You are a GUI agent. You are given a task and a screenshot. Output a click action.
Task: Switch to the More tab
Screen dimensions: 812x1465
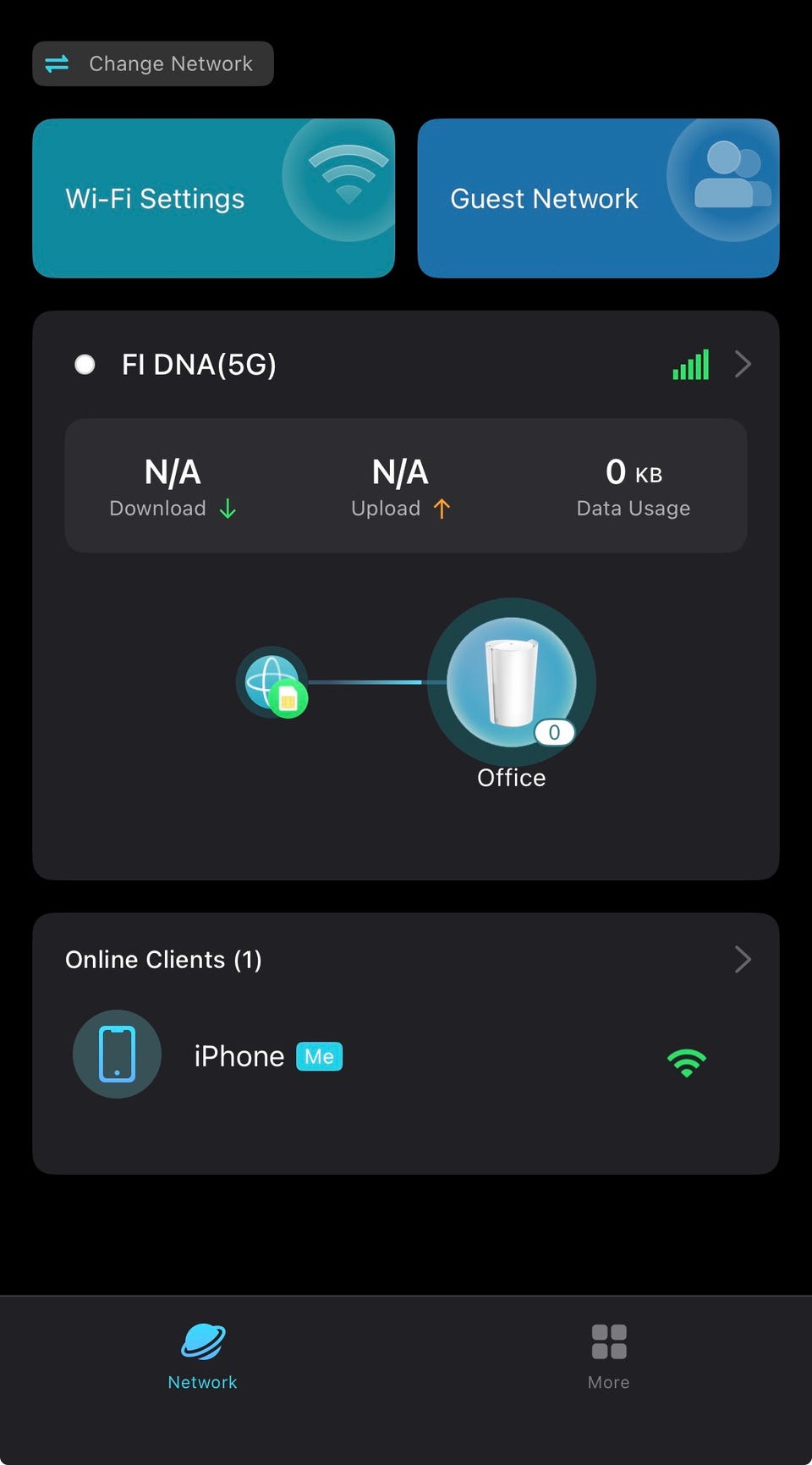(608, 1356)
